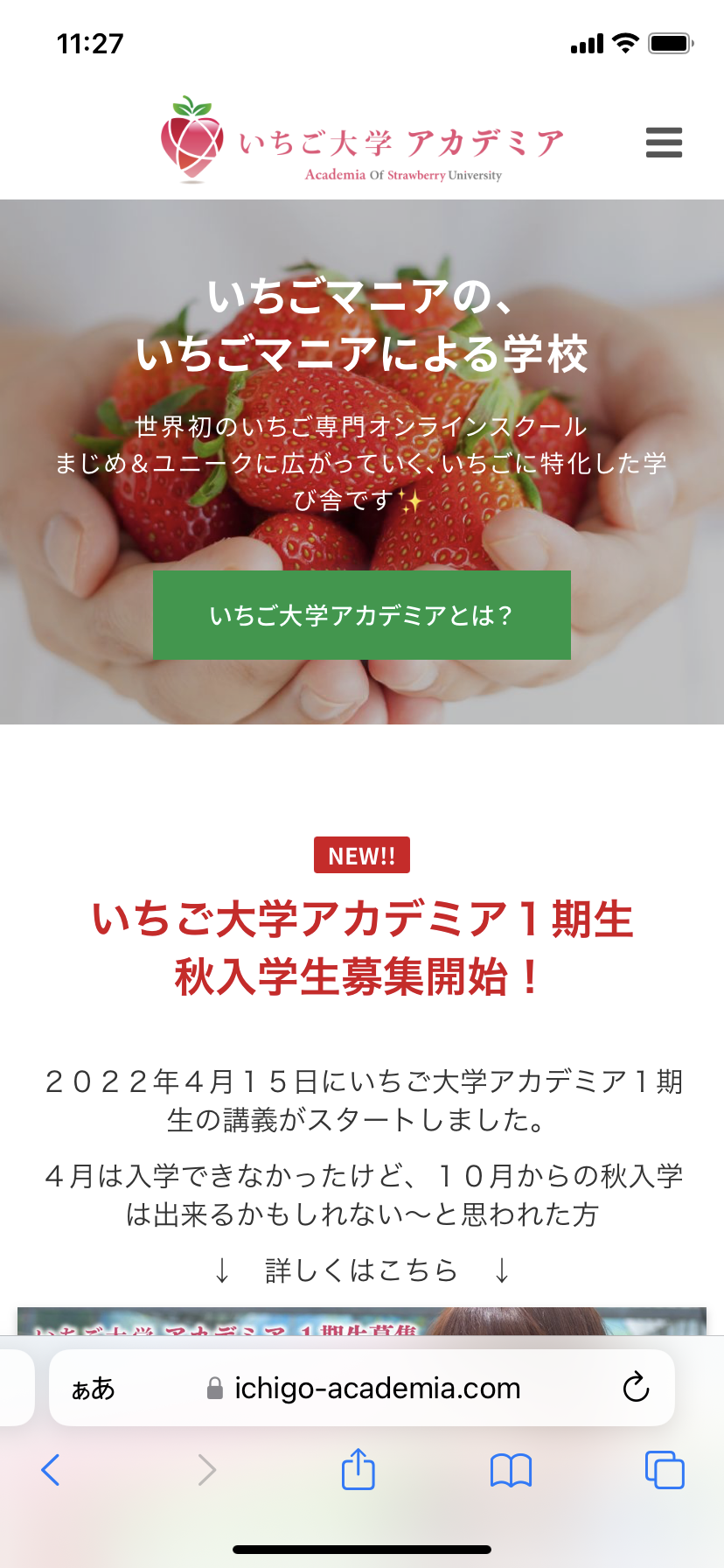The image size is (724, 1568).
Task: Show all open tabs
Action: [x=665, y=1470]
